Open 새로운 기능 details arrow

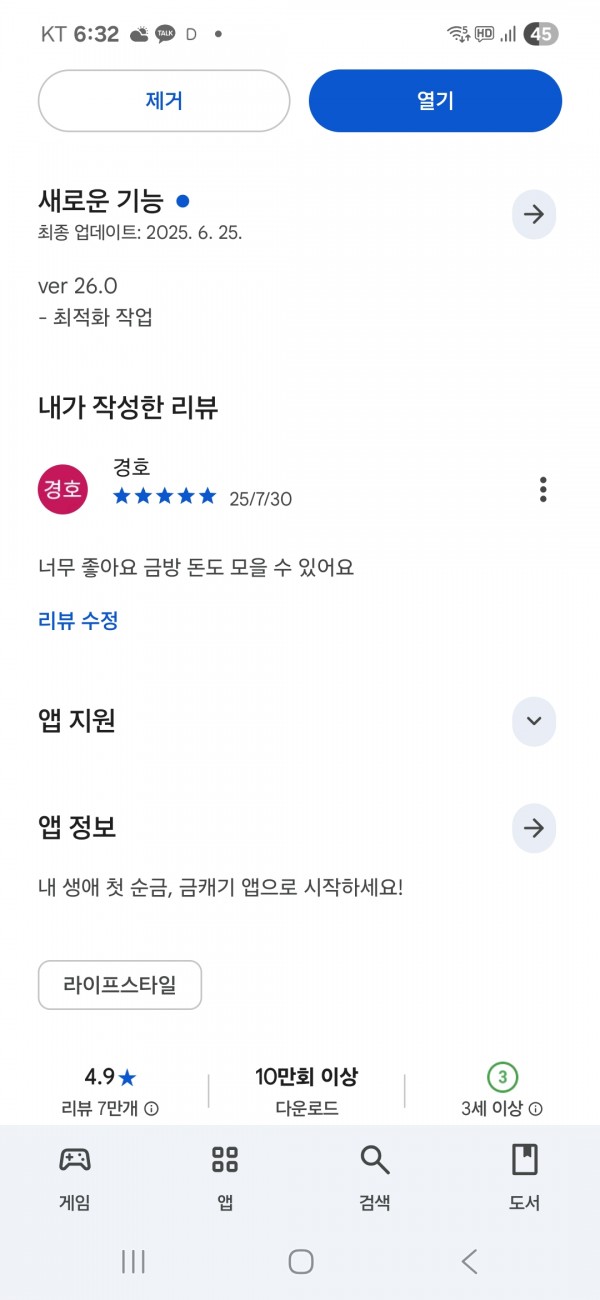pyautogui.click(x=534, y=214)
